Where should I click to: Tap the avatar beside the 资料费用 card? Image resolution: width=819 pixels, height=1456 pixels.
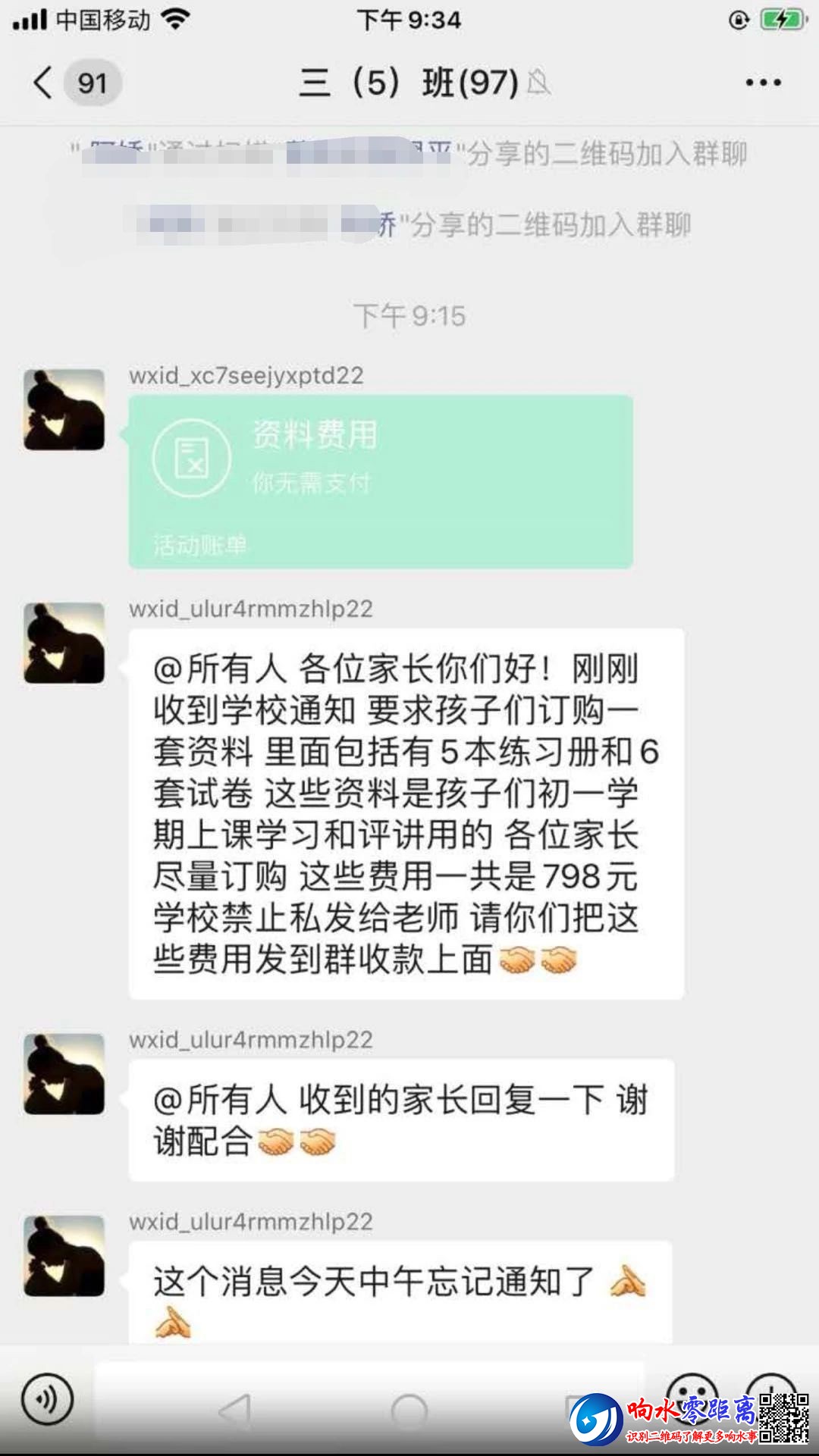click(x=64, y=410)
